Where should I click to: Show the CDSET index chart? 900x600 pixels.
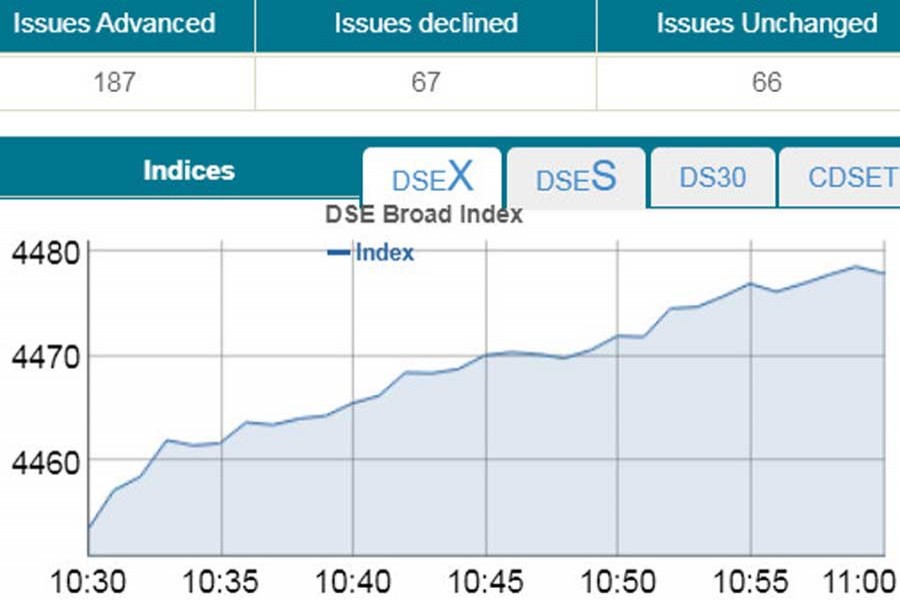click(845, 177)
